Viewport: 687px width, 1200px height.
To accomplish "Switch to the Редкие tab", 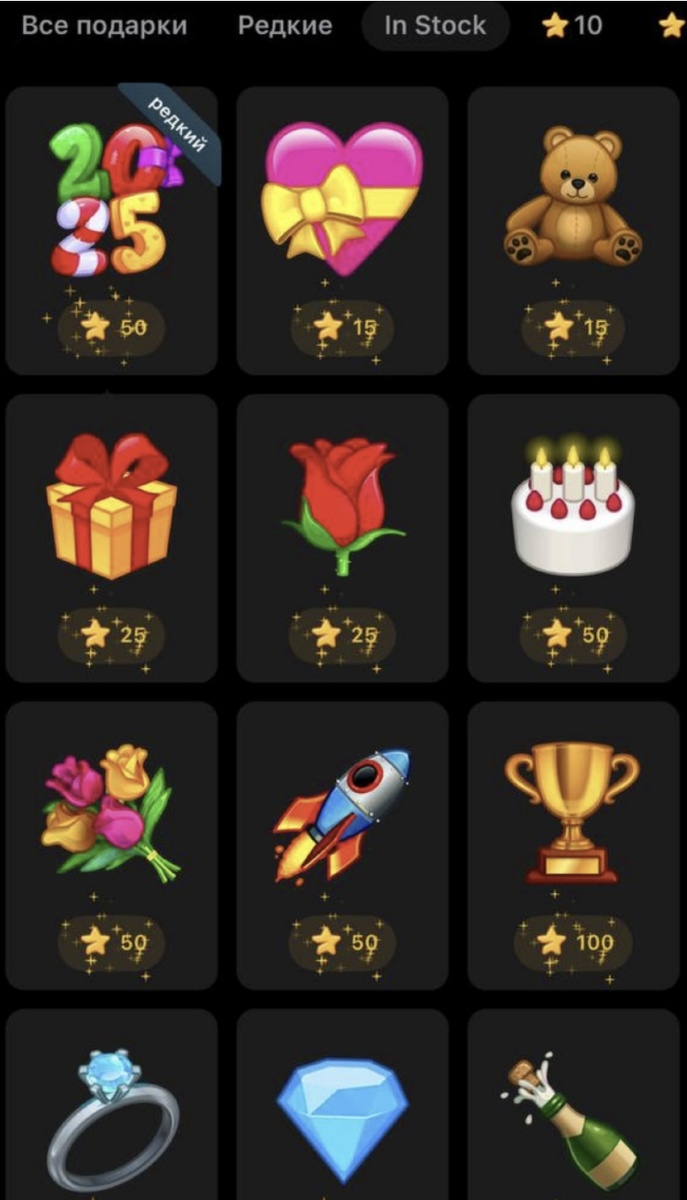I will coord(285,26).
